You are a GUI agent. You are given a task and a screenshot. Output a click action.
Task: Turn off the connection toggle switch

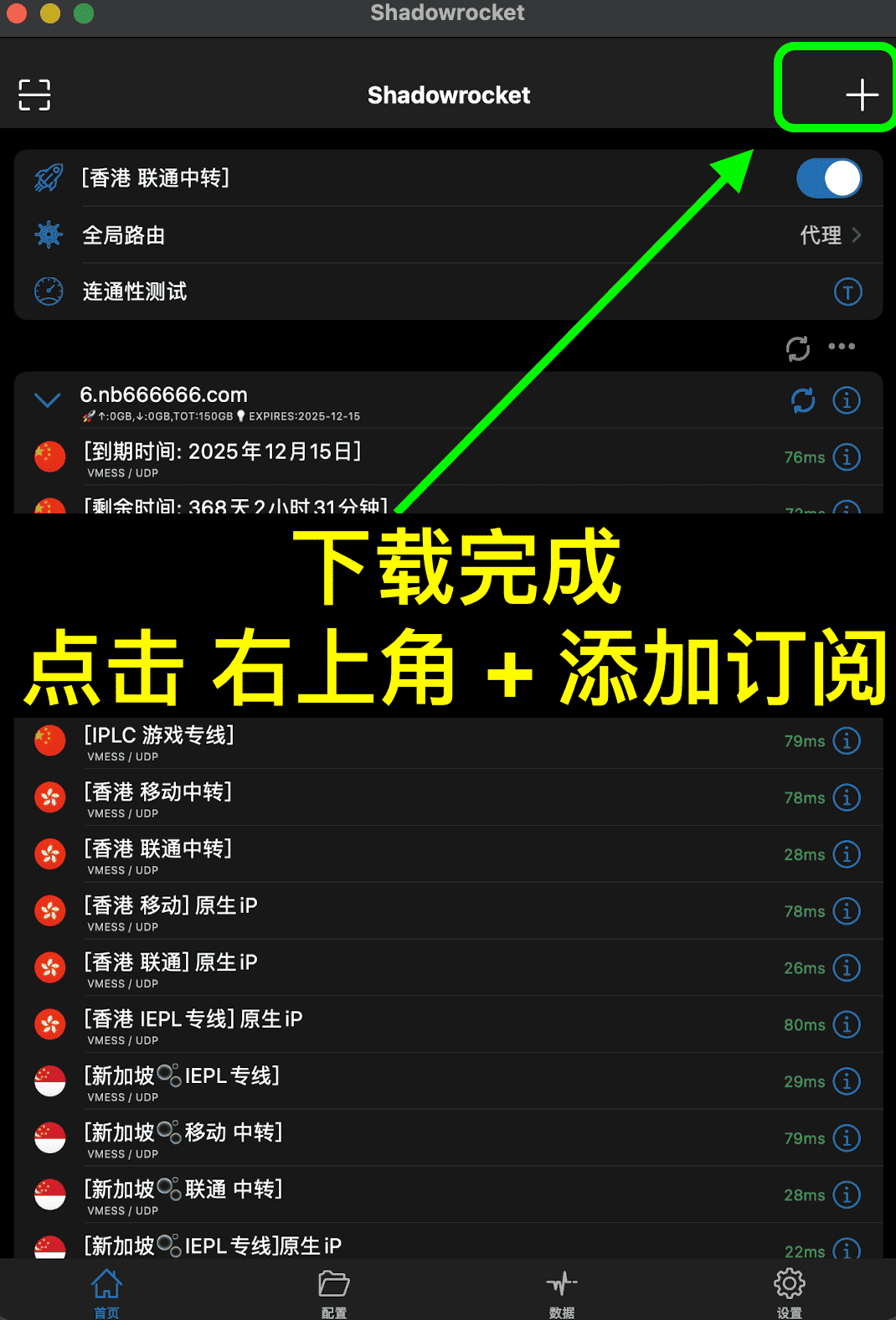[828, 178]
